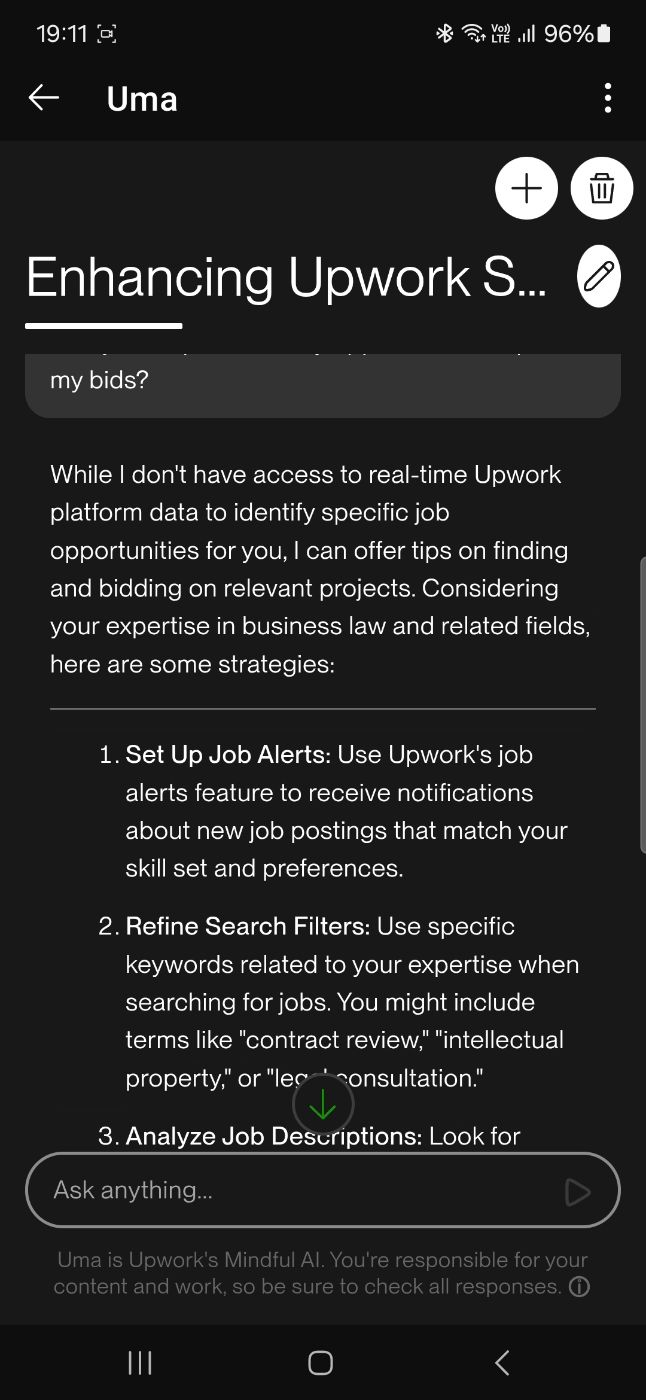Focus the Ask anything input field
The width and height of the screenshot is (646, 1400).
300,1190
